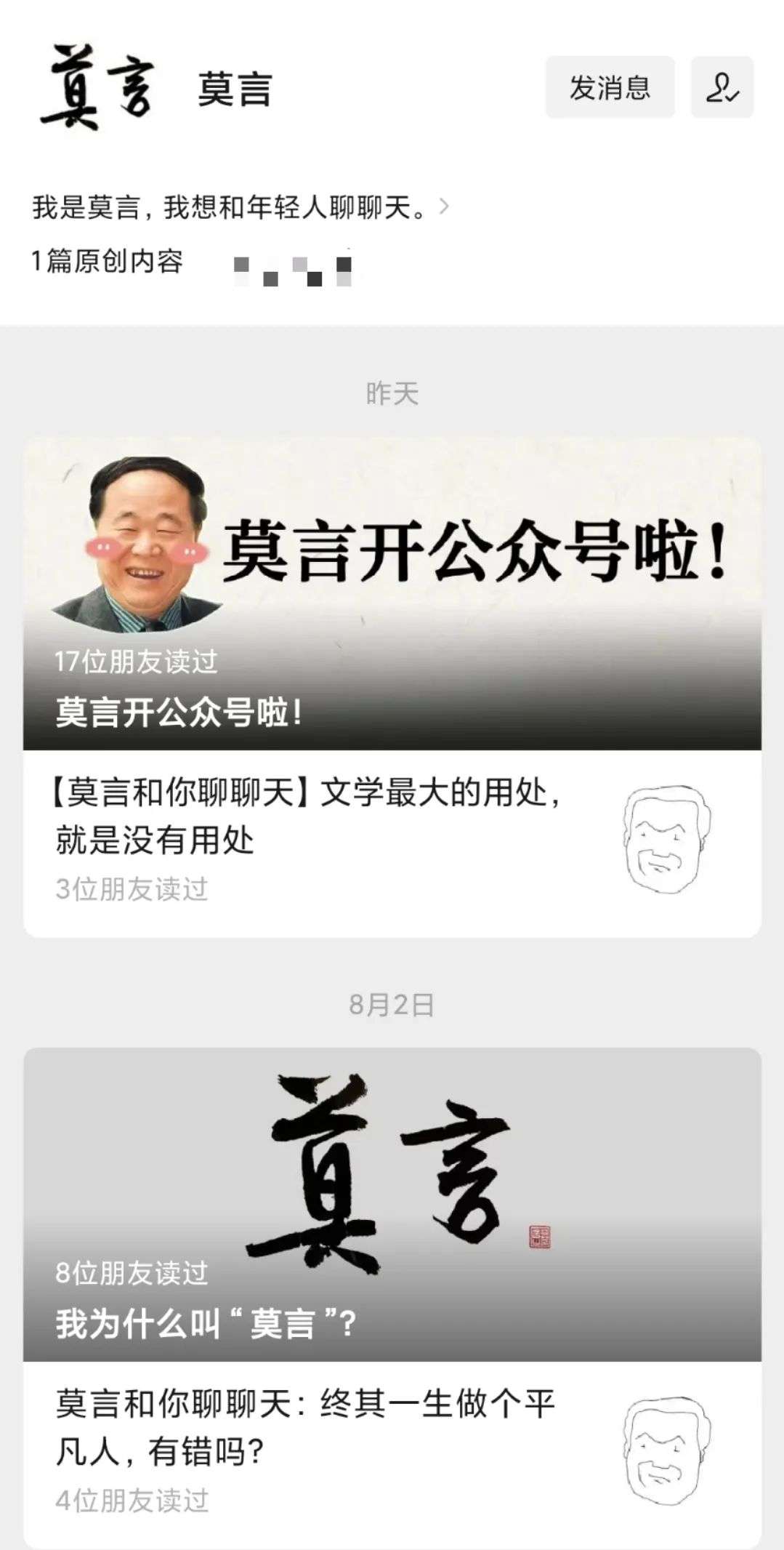Open article 我为什么叫"莫言"?

392,1205
